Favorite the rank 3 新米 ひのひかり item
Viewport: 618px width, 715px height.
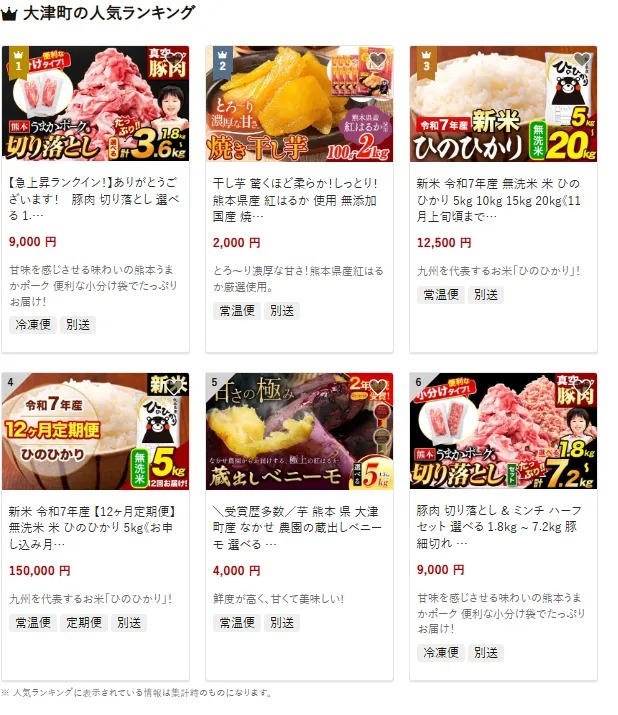tap(581, 60)
